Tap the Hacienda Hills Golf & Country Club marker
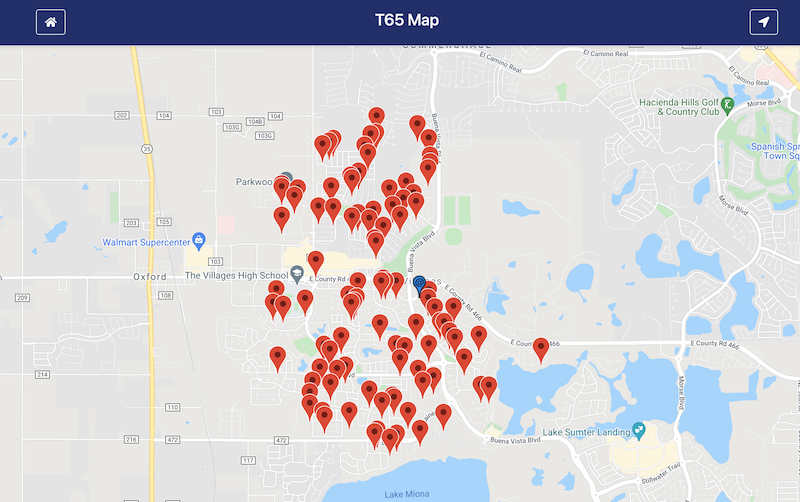800x502 pixels. coord(727,103)
